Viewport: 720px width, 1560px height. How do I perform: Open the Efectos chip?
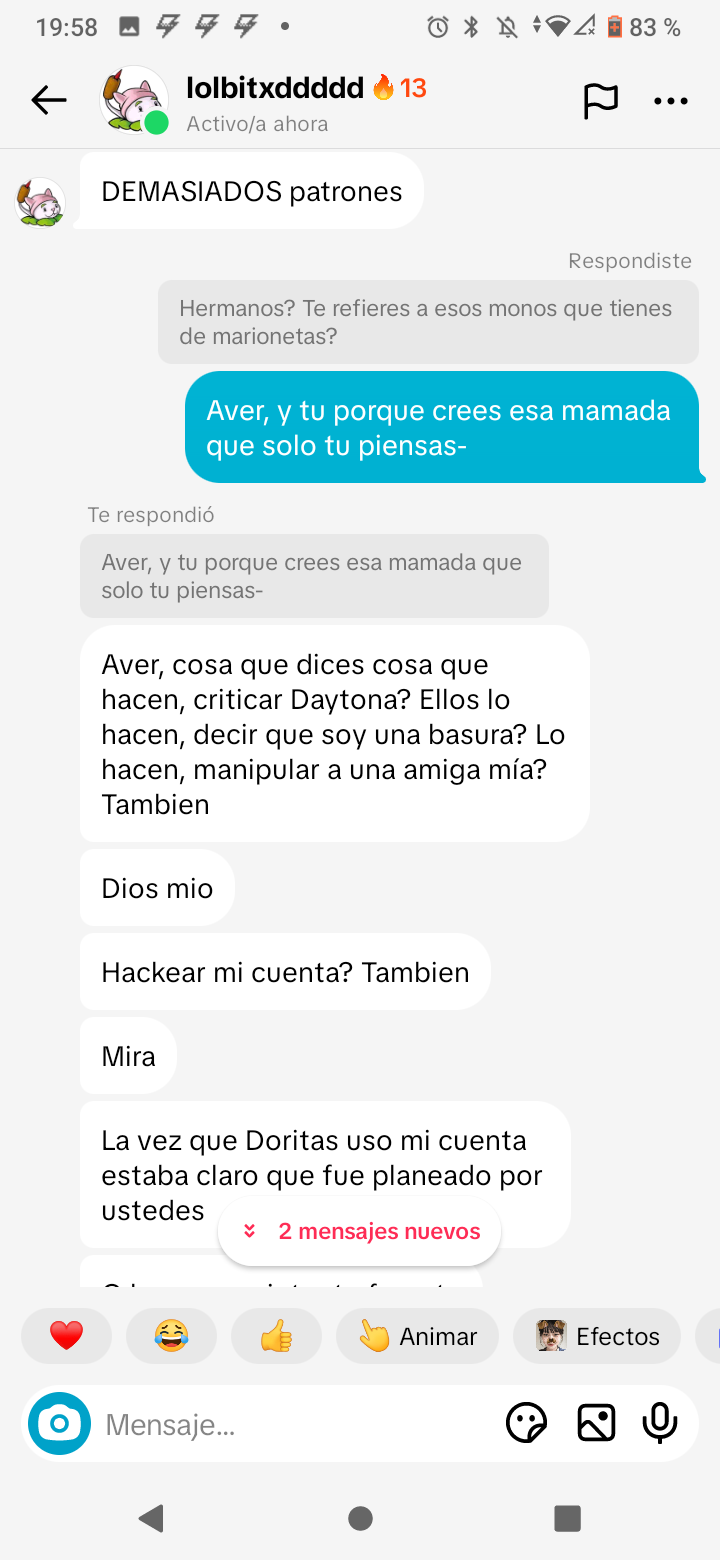point(597,1336)
